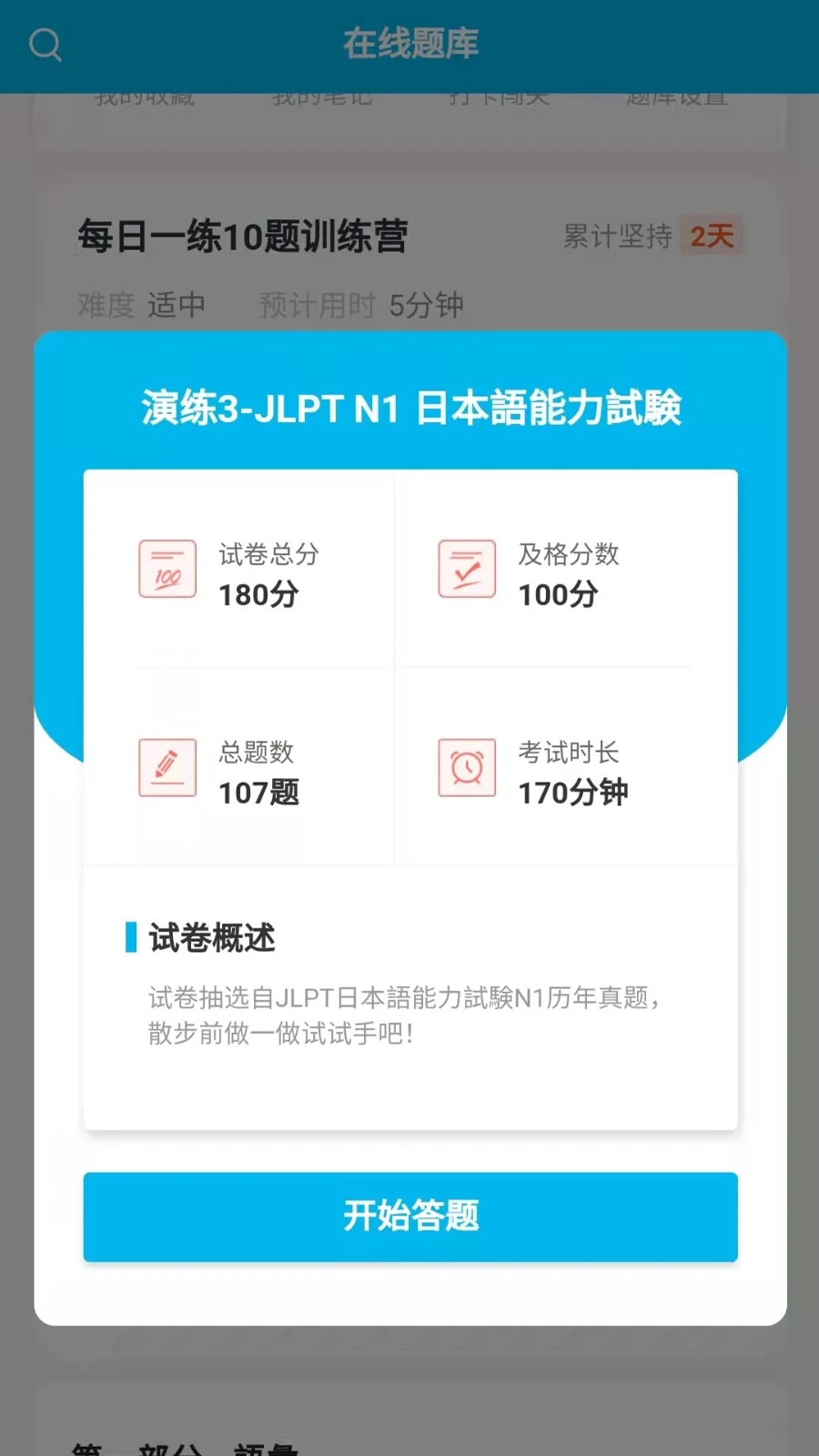
Task: Click the 累计坚持 label
Action: (618, 237)
